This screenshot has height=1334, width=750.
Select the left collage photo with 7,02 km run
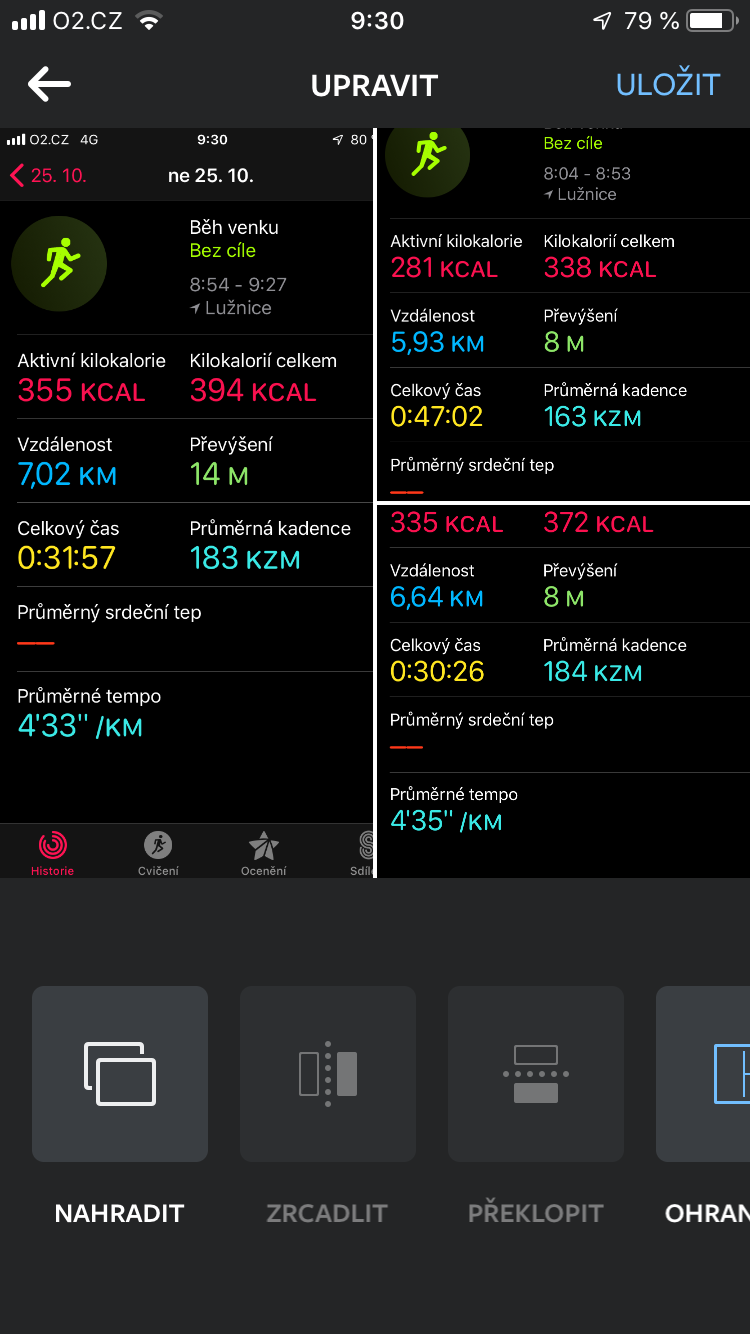[186, 503]
